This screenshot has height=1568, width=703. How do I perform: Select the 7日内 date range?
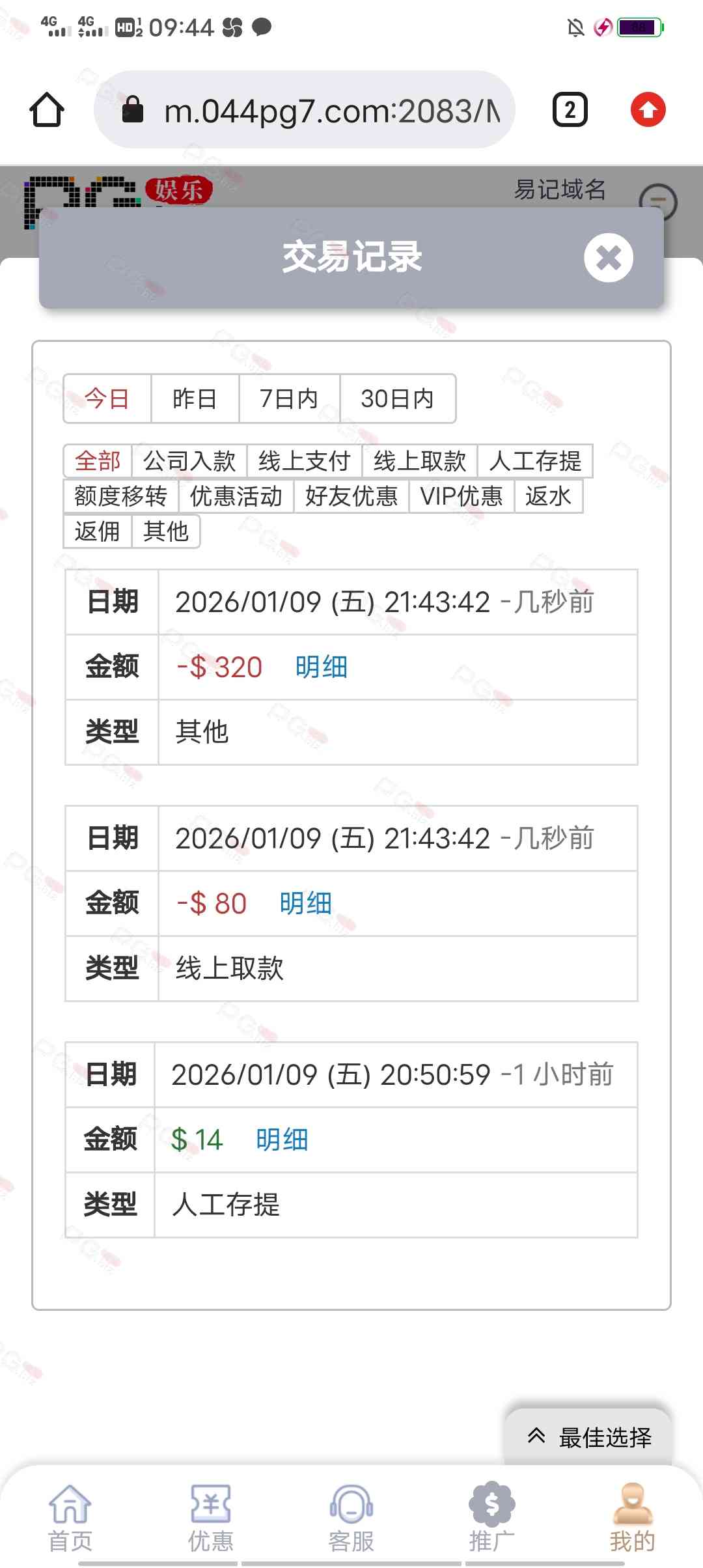[289, 399]
